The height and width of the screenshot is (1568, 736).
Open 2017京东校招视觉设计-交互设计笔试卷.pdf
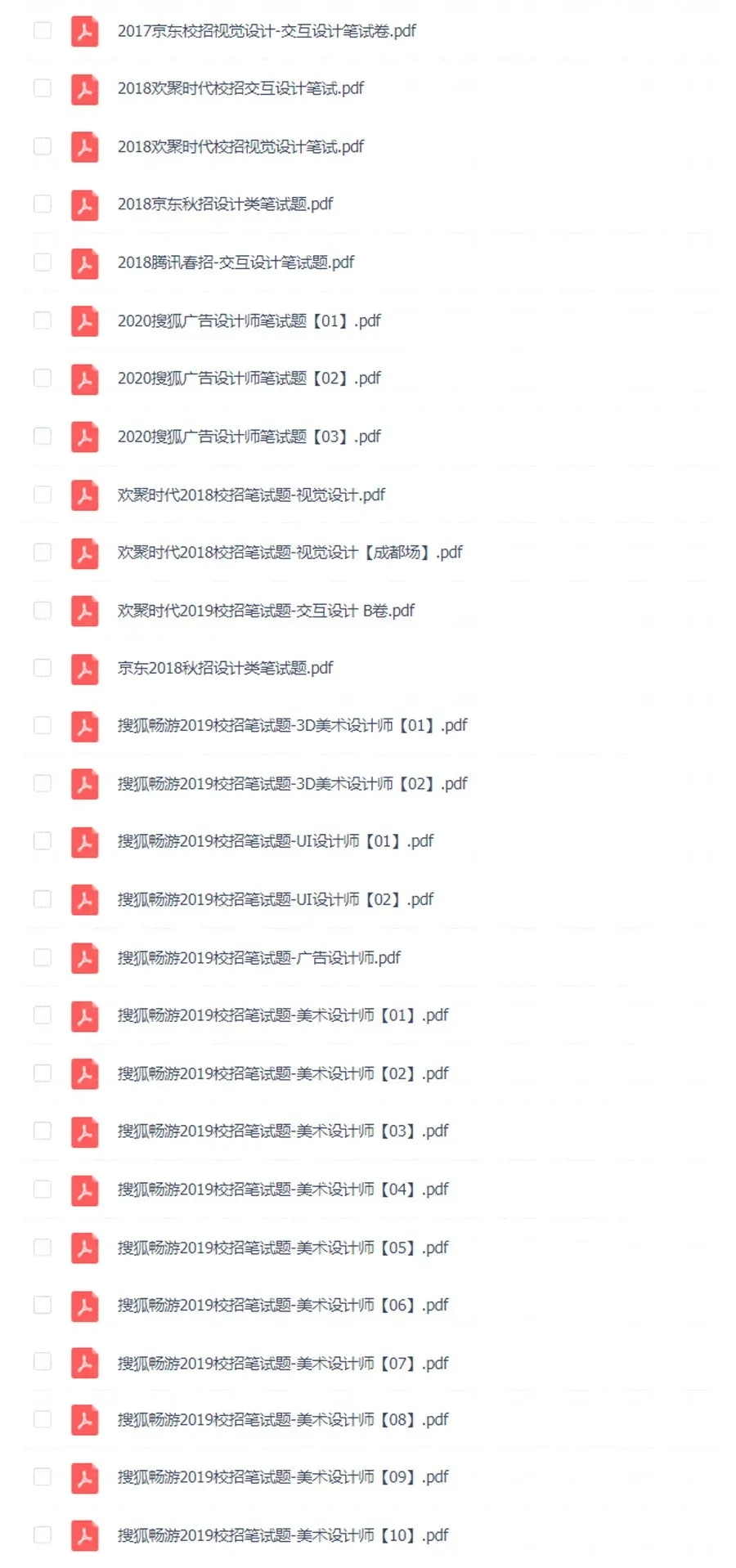click(x=267, y=31)
